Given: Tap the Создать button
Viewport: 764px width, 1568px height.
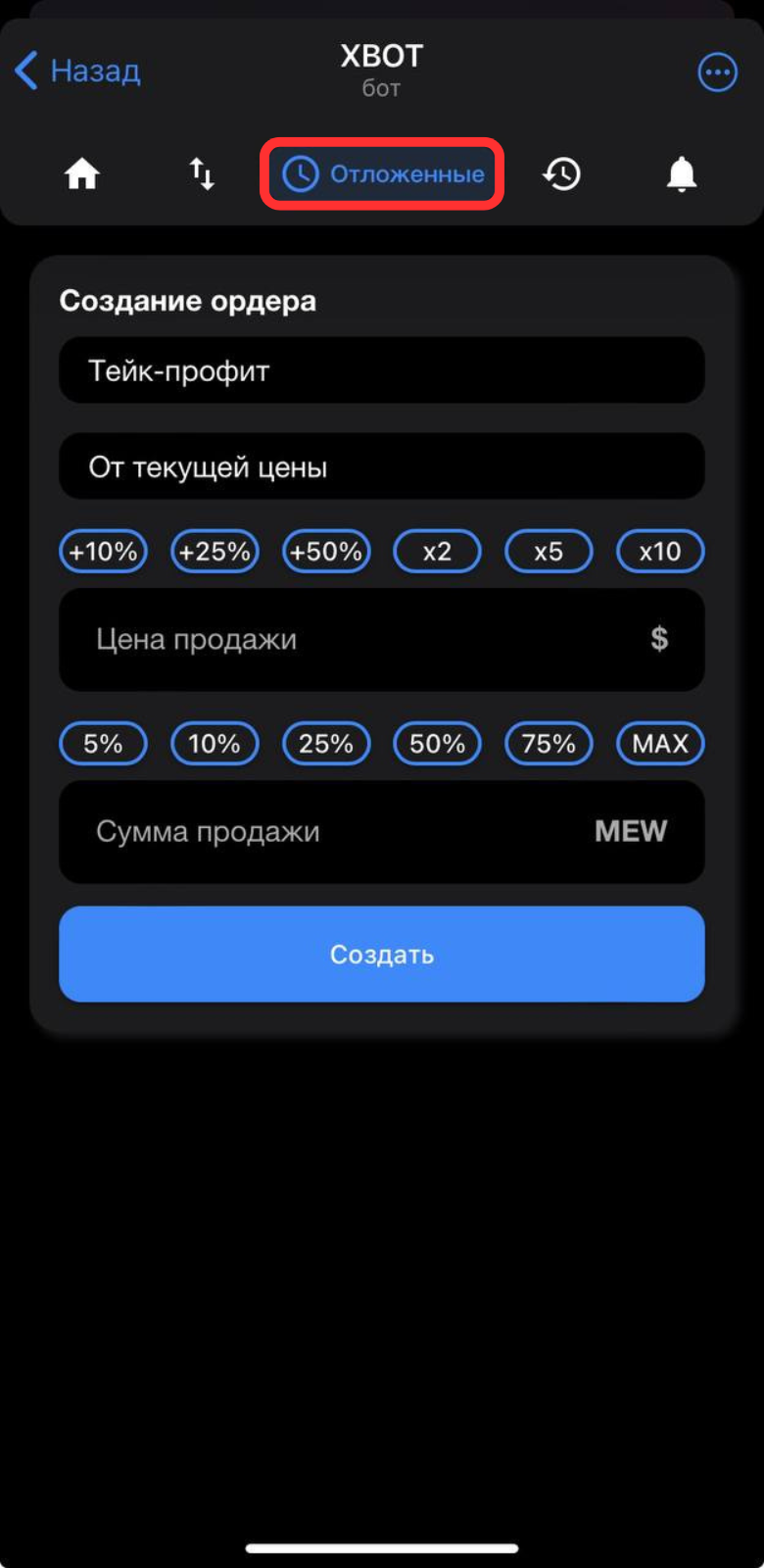Looking at the screenshot, I should pos(382,954).
